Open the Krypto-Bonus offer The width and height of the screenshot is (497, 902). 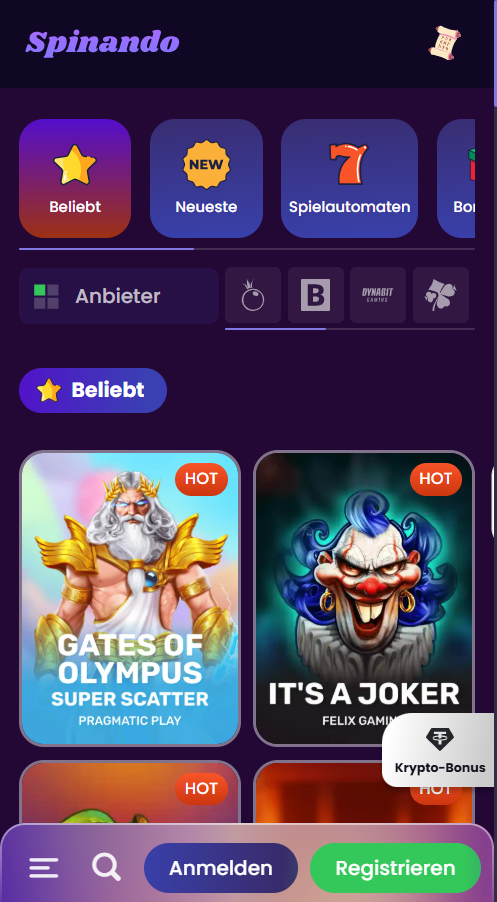[439, 751]
